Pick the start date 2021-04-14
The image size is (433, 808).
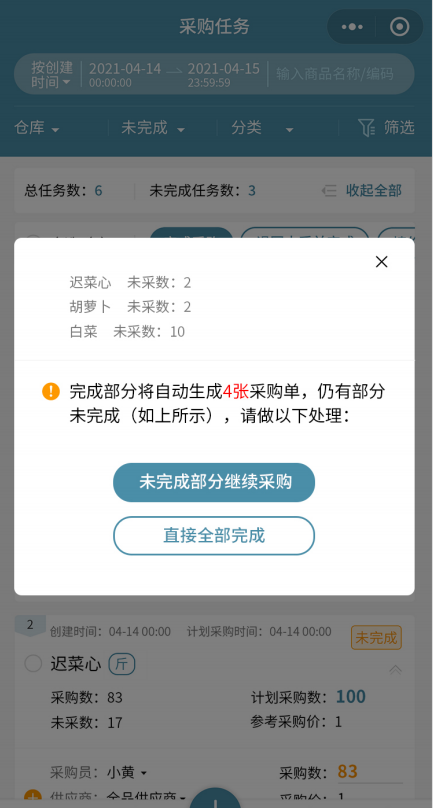125,74
